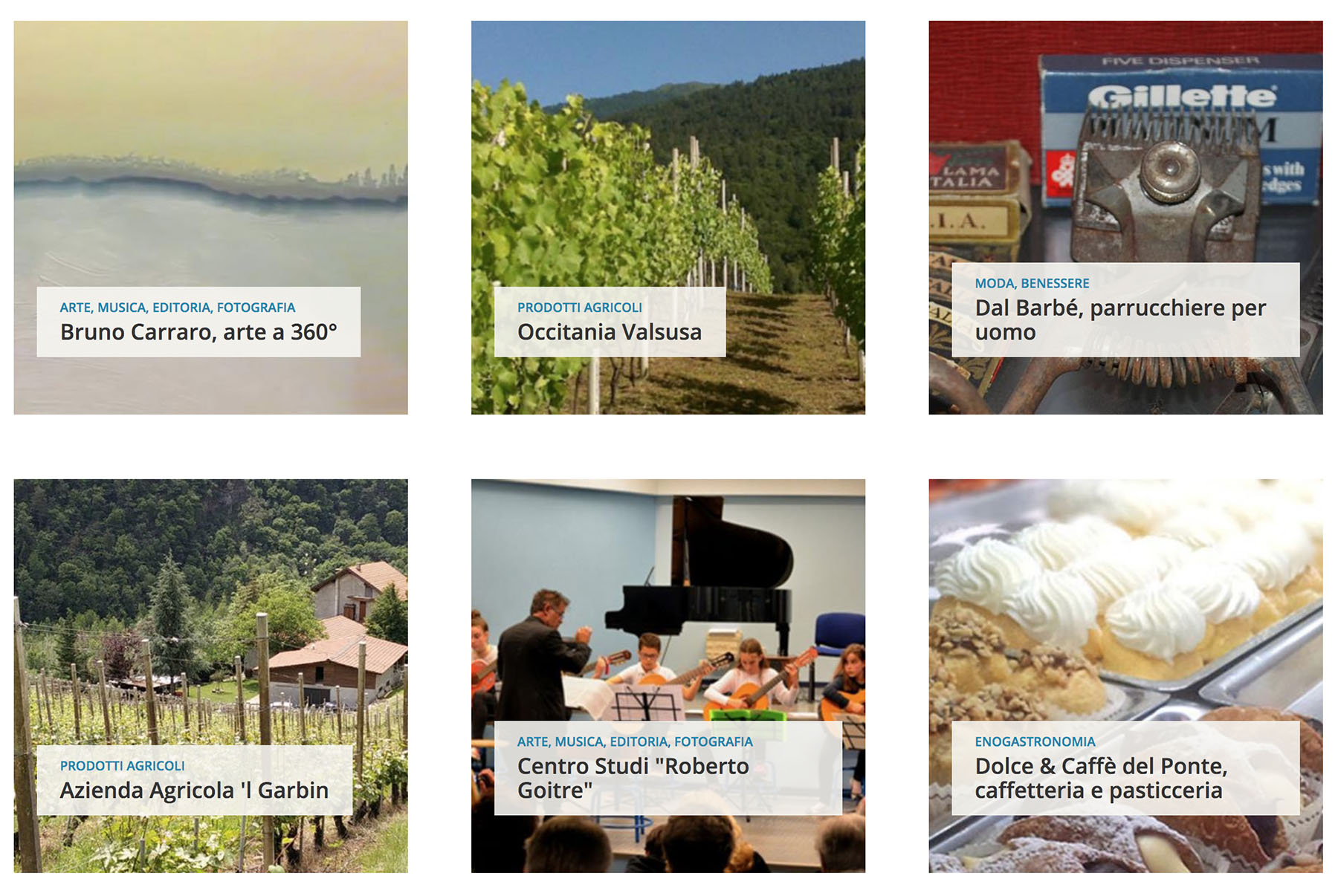
Task: View Dal Barbé, parrucchiere per uomo
Action: coord(1119,319)
